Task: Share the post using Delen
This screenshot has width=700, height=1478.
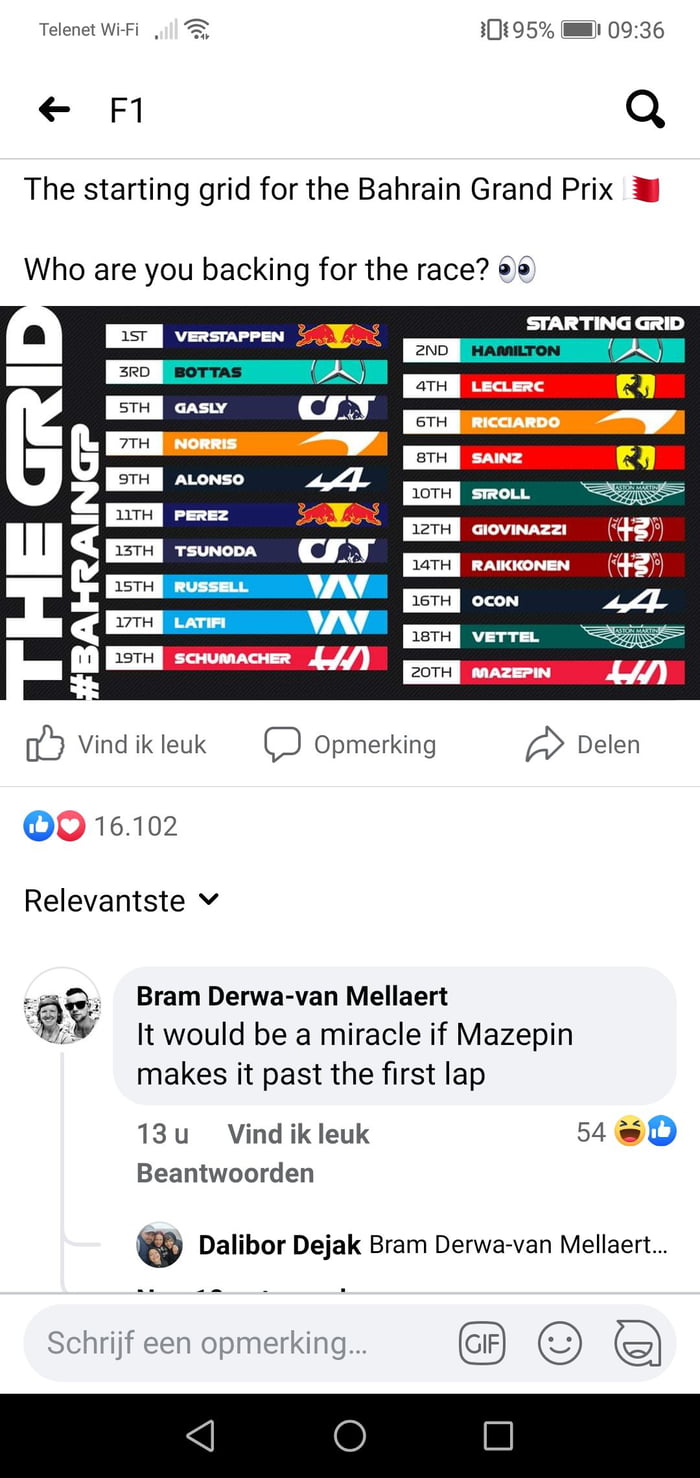Action: (x=582, y=744)
